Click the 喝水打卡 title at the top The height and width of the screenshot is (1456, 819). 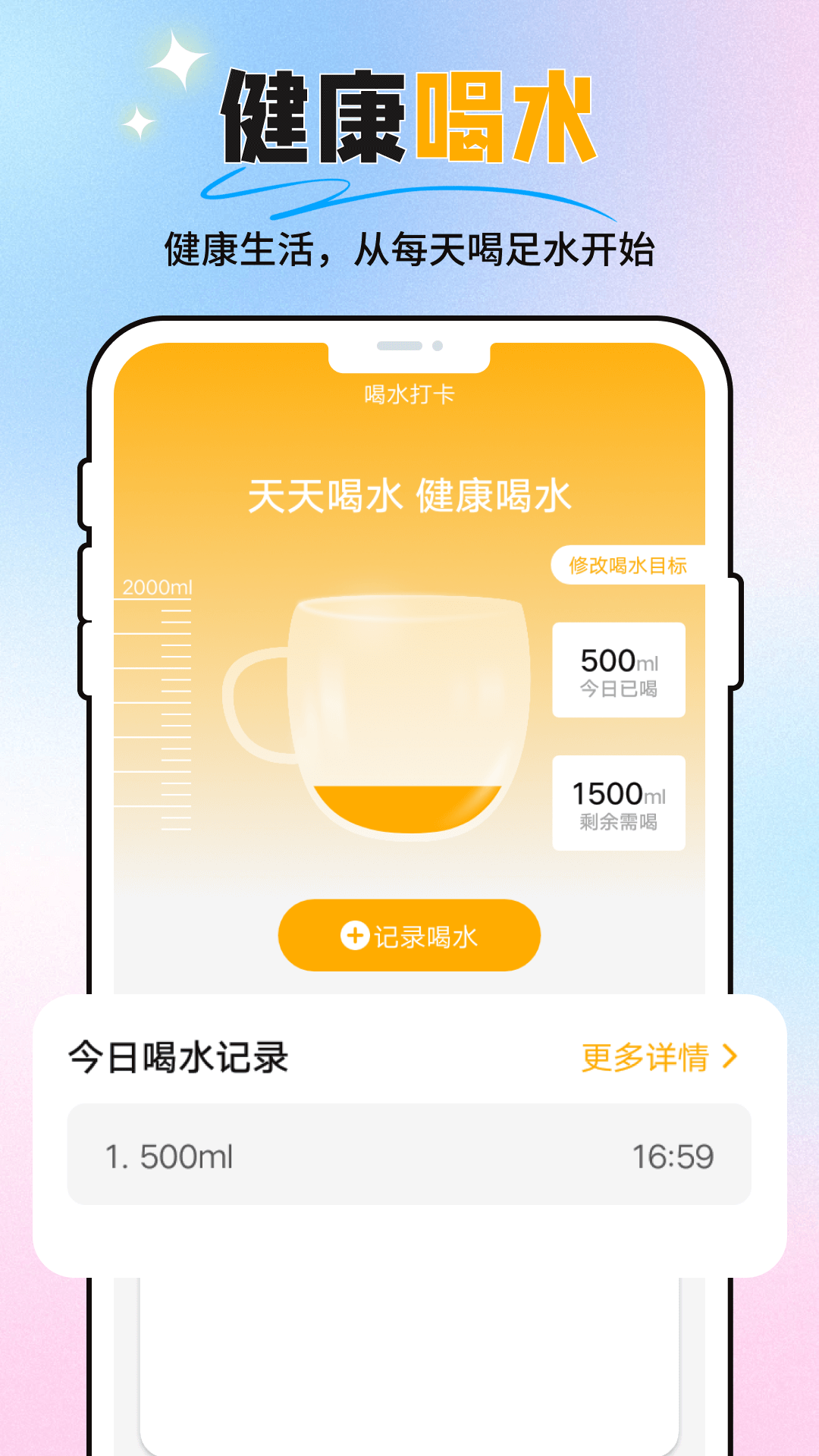coord(409,394)
